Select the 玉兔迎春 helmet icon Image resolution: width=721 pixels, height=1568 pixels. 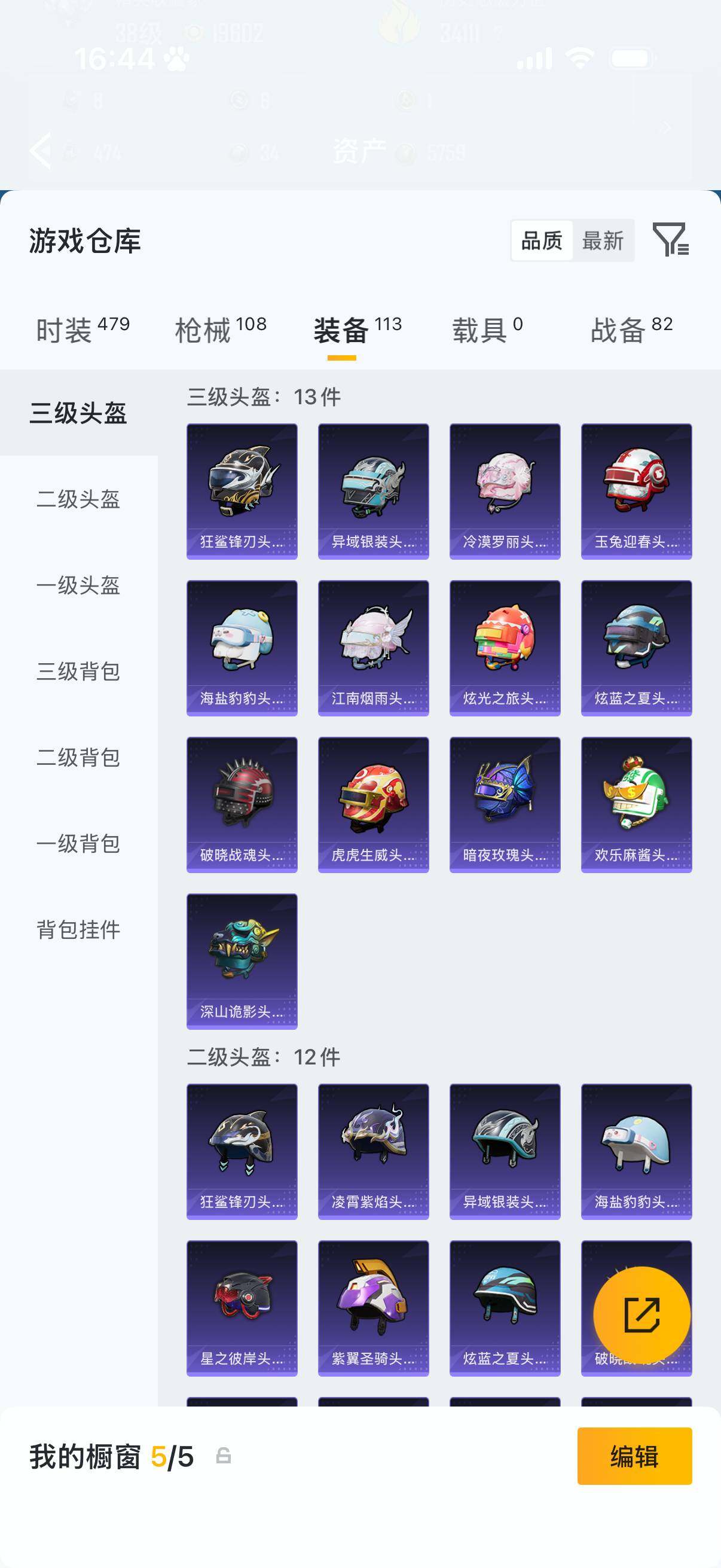click(636, 490)
